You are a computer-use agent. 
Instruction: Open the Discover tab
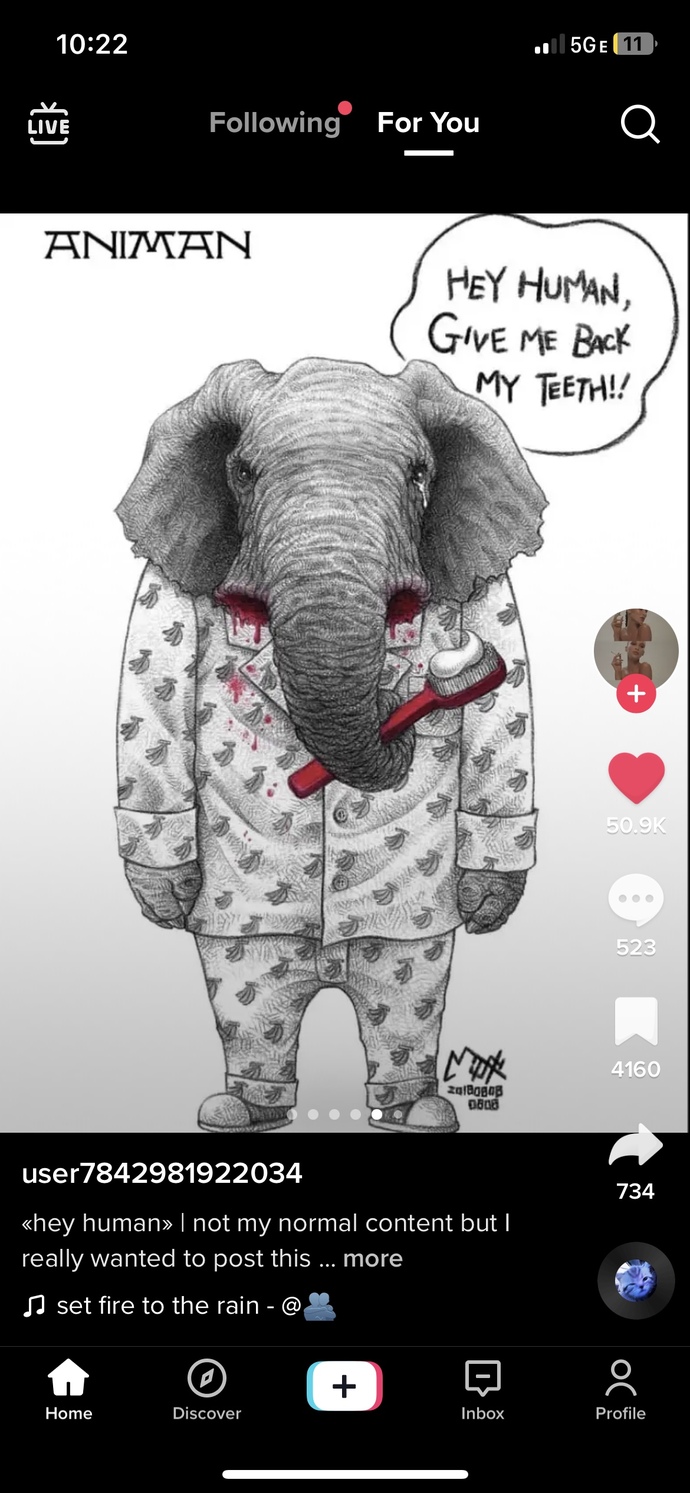[x=207, y=1391]
